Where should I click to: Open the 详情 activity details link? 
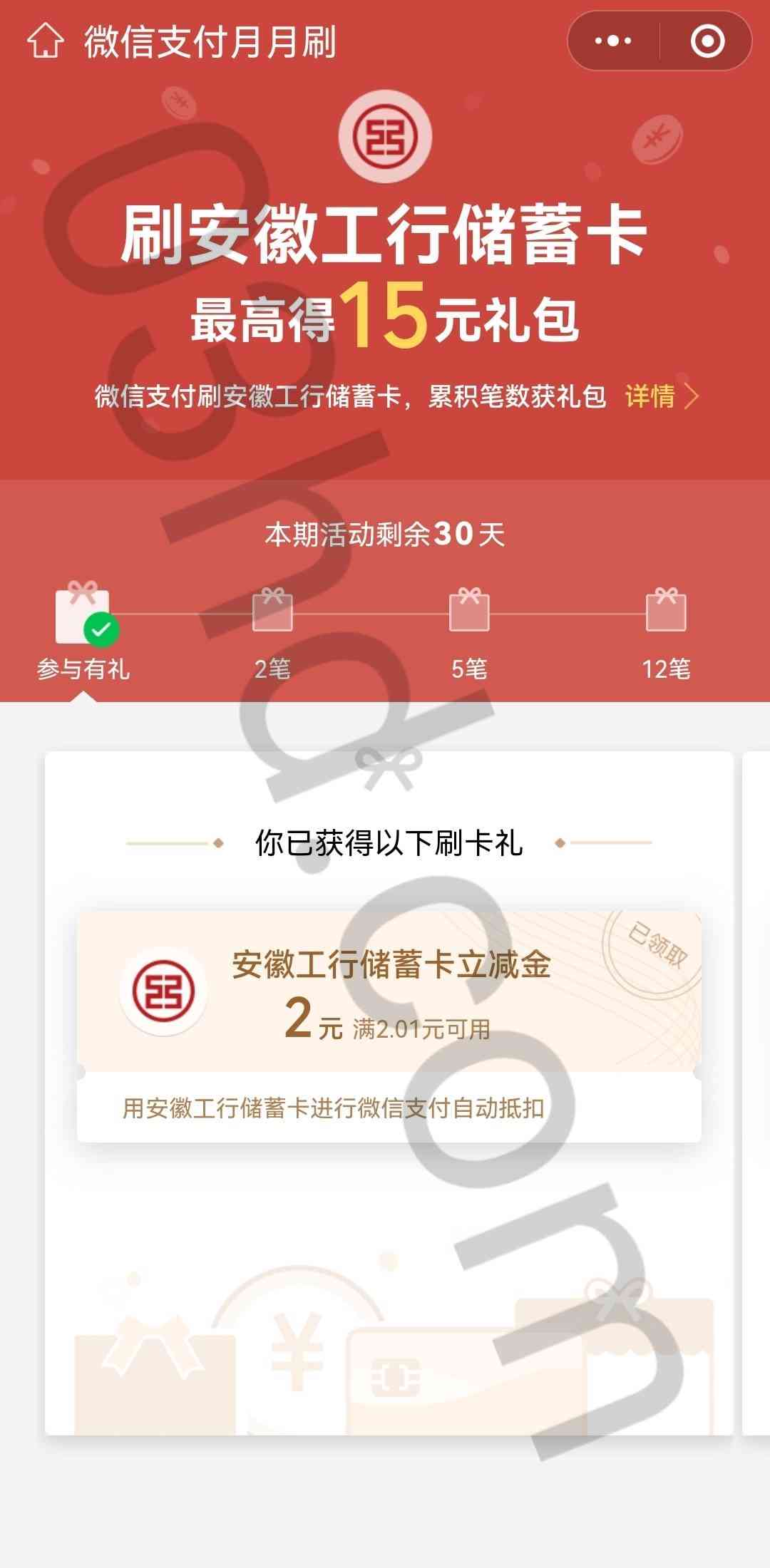pos(660,396)
